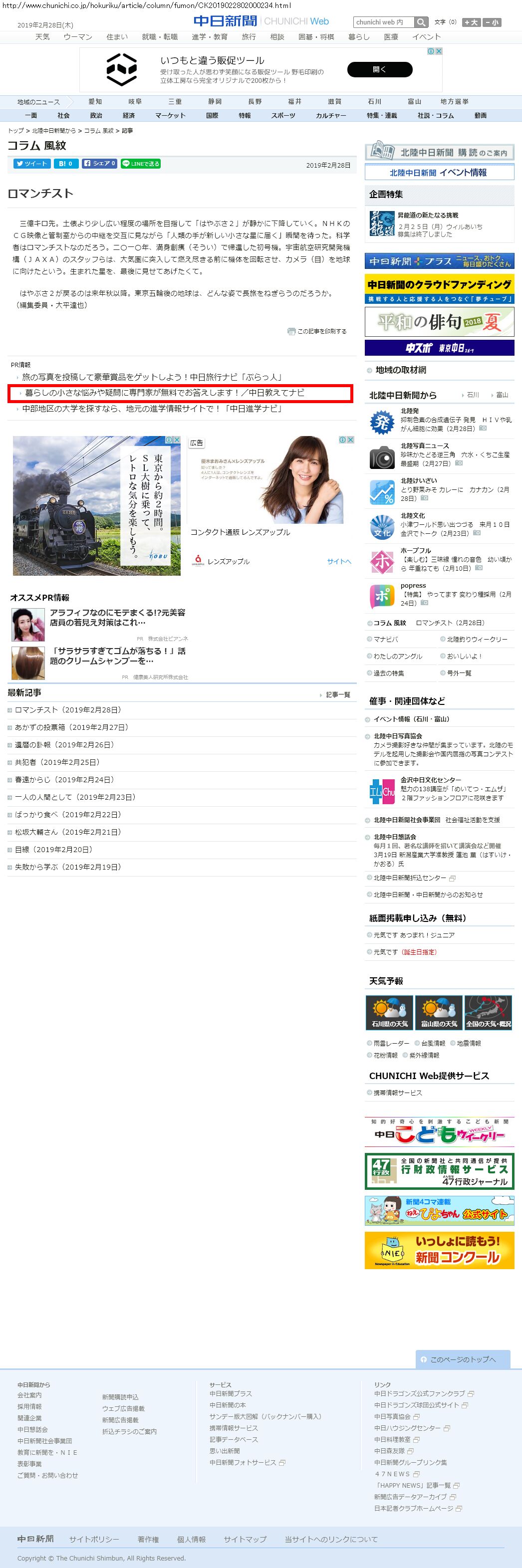Screen dimensions: 522x1568
Task: Share article via ツイート button
Action: pyautogui.click(x=31, y=164)
